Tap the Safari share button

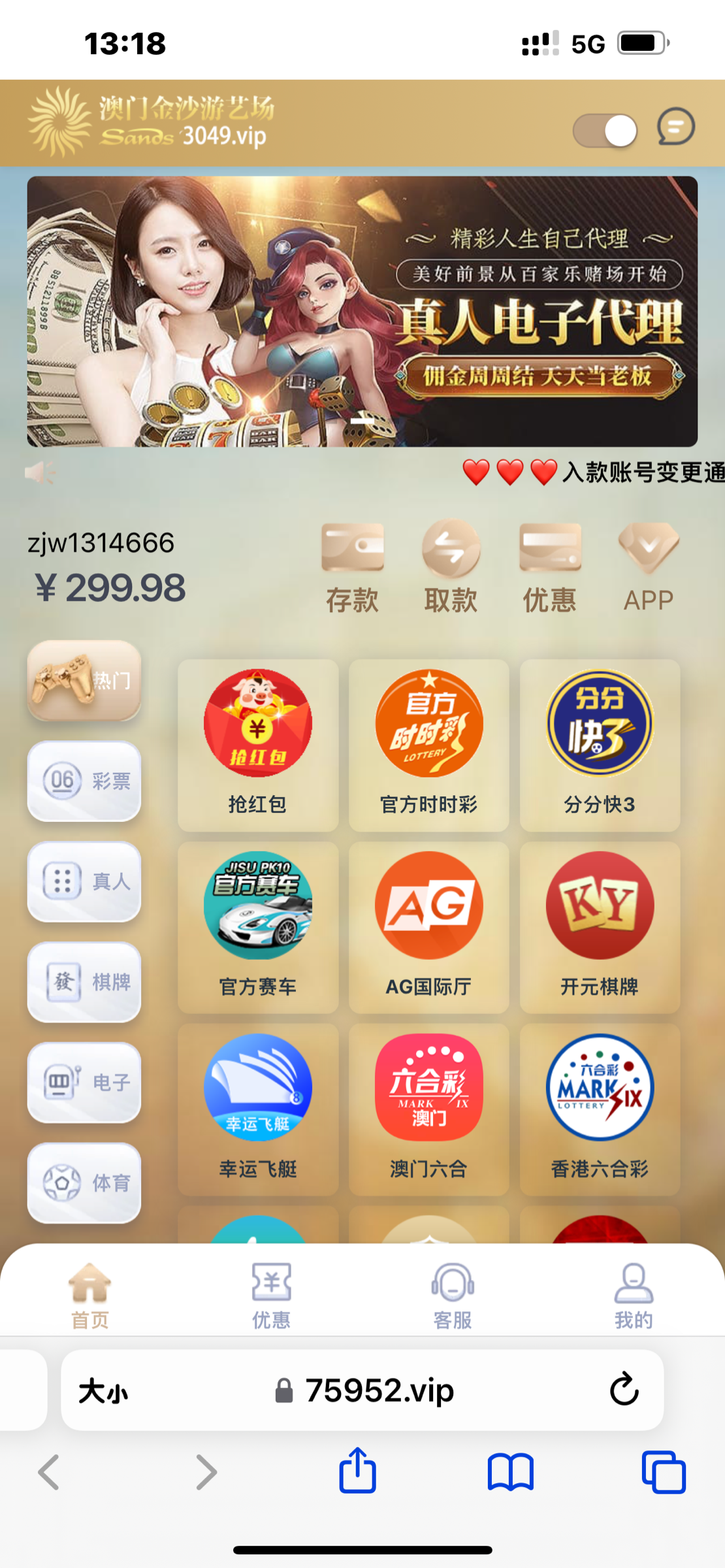[x=357, y=1472]
